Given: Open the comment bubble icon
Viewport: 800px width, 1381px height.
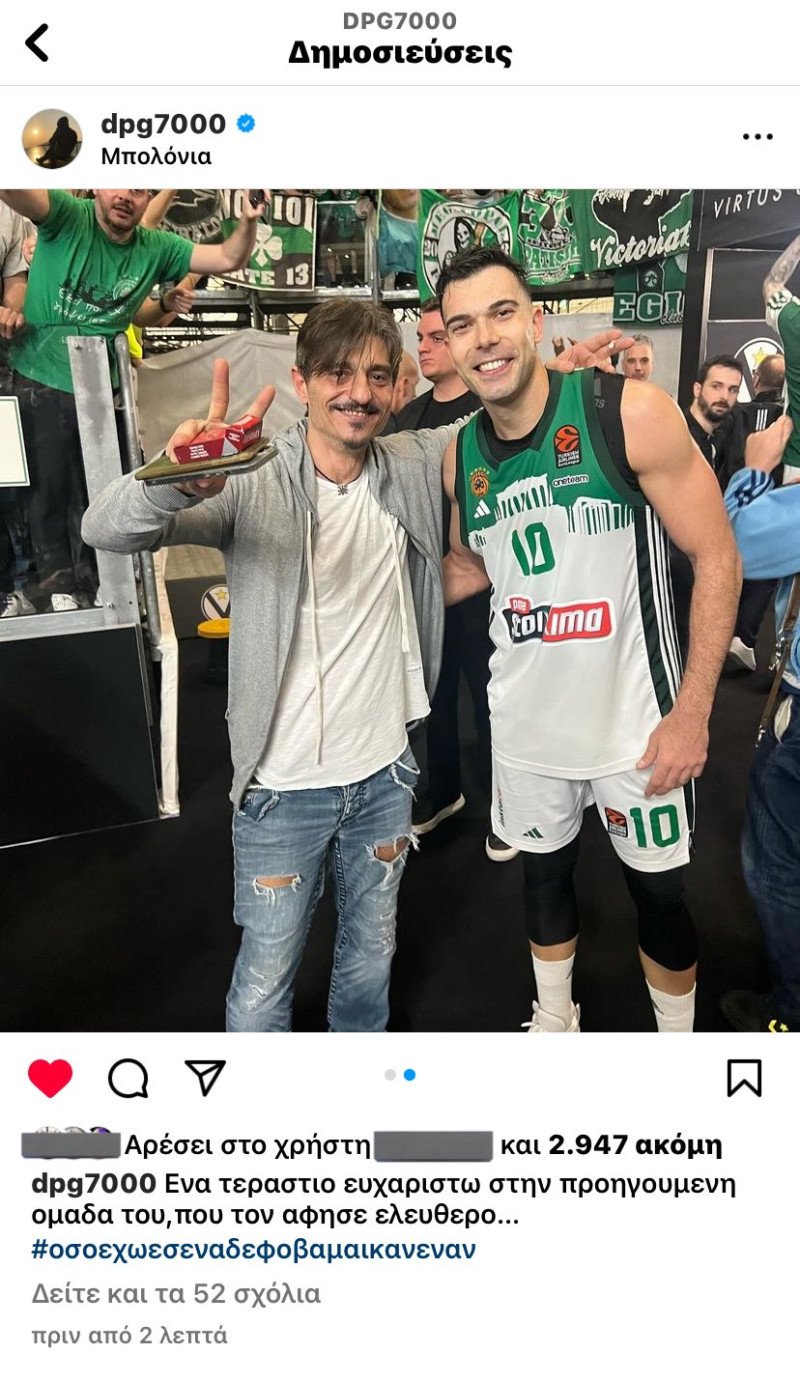Looking at the screenshot, I should [128, 1078].
